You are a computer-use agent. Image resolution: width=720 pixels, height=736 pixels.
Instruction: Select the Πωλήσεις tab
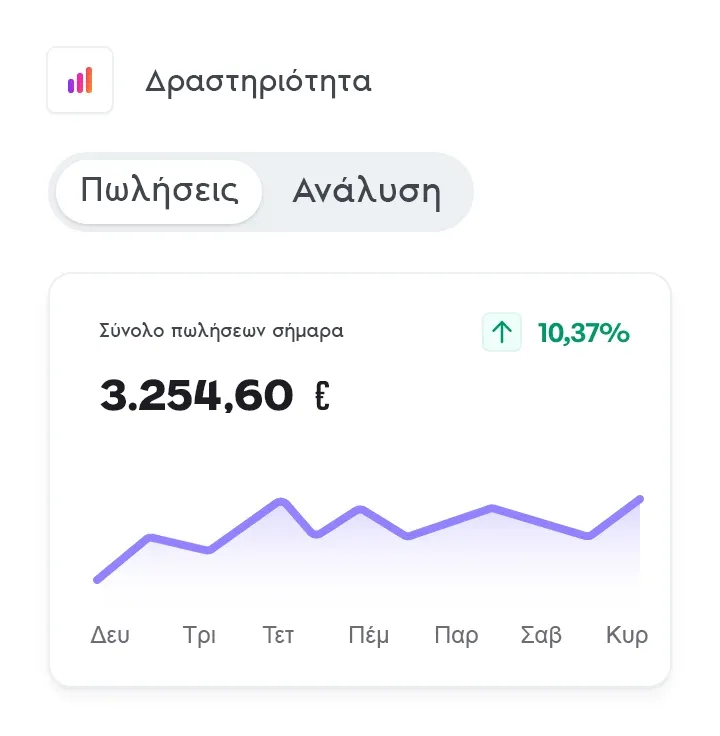tap(159, 192)
